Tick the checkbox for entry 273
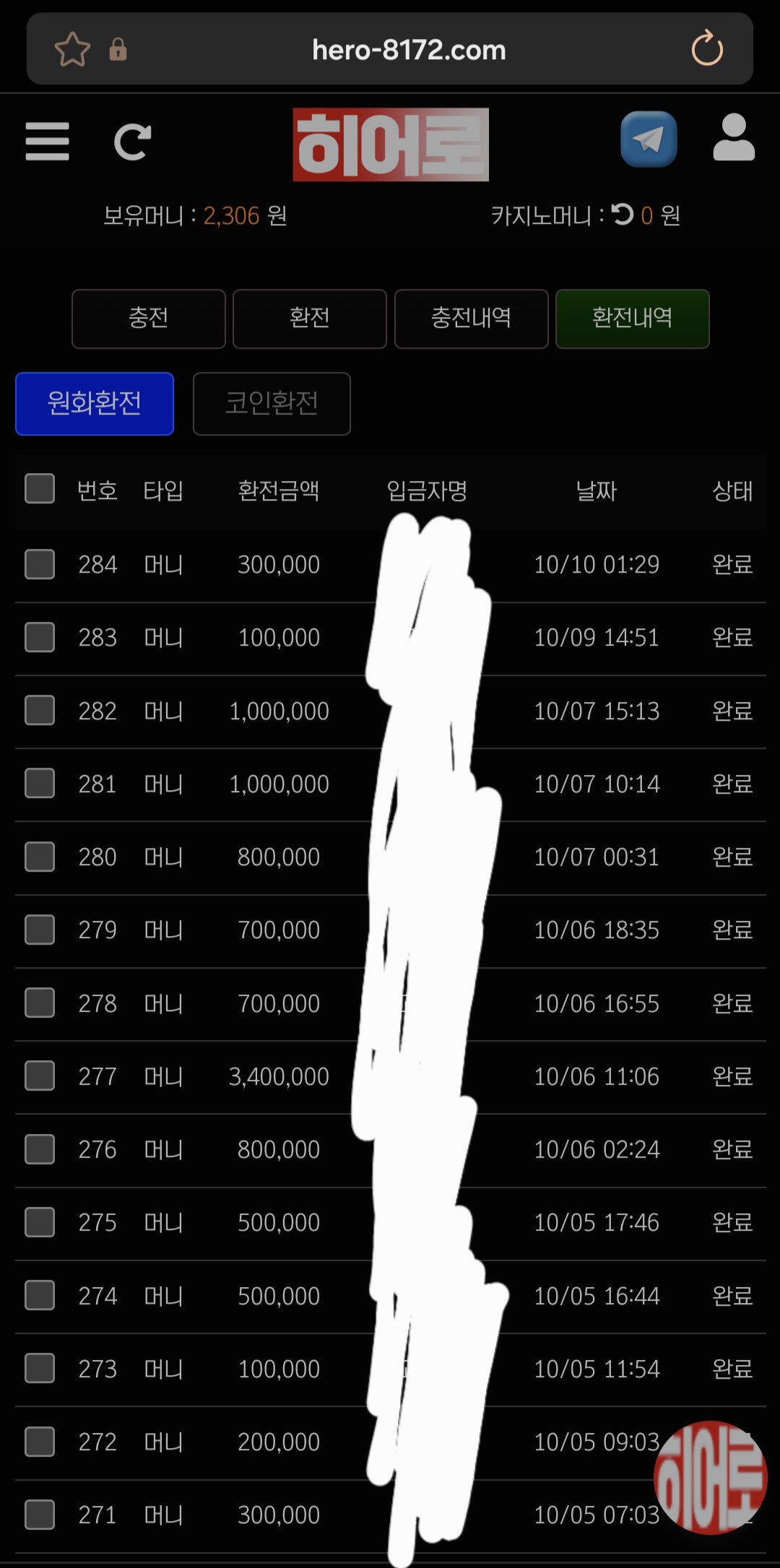The image size is (780, 1568). 40,1369
